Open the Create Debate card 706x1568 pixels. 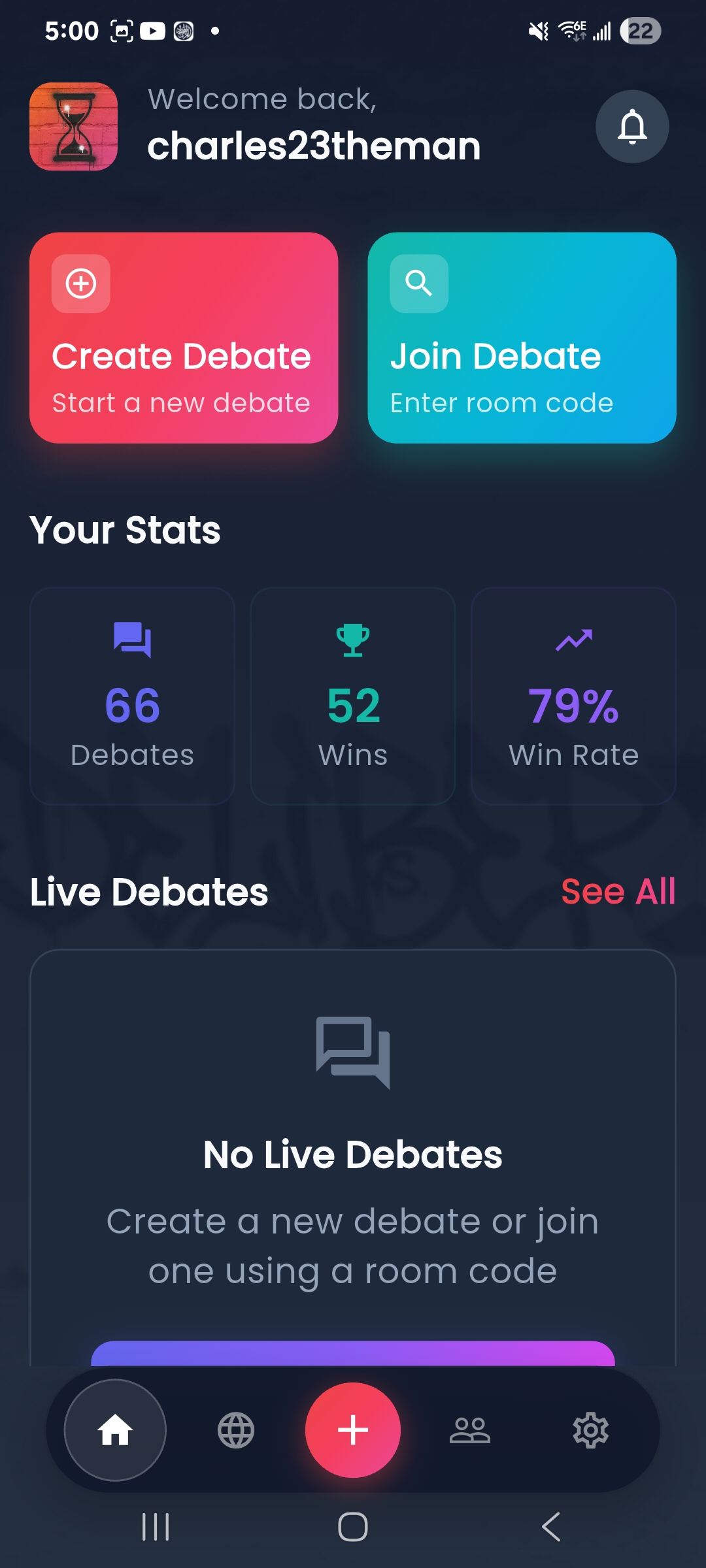click(x=184, y=336)
